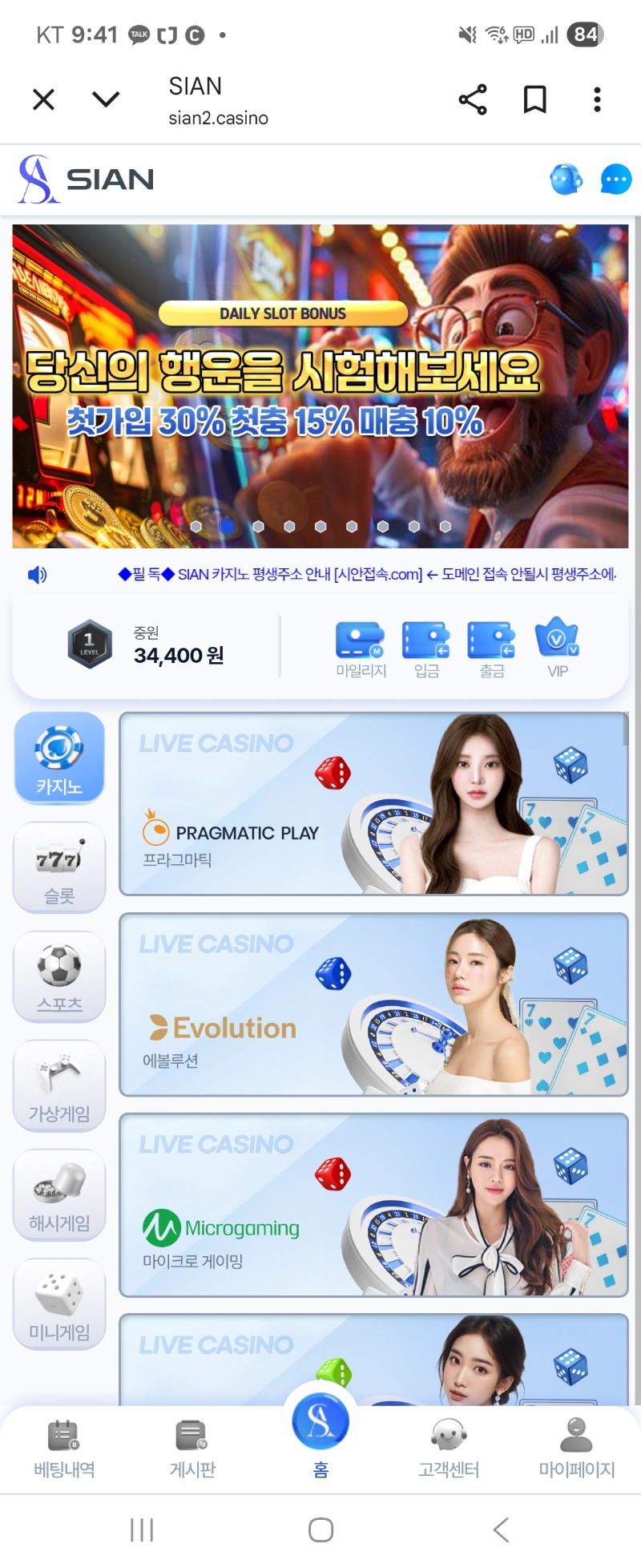Open the browser overflow menu
Screen dimensions: 641x1568
[x=597, y=99]
